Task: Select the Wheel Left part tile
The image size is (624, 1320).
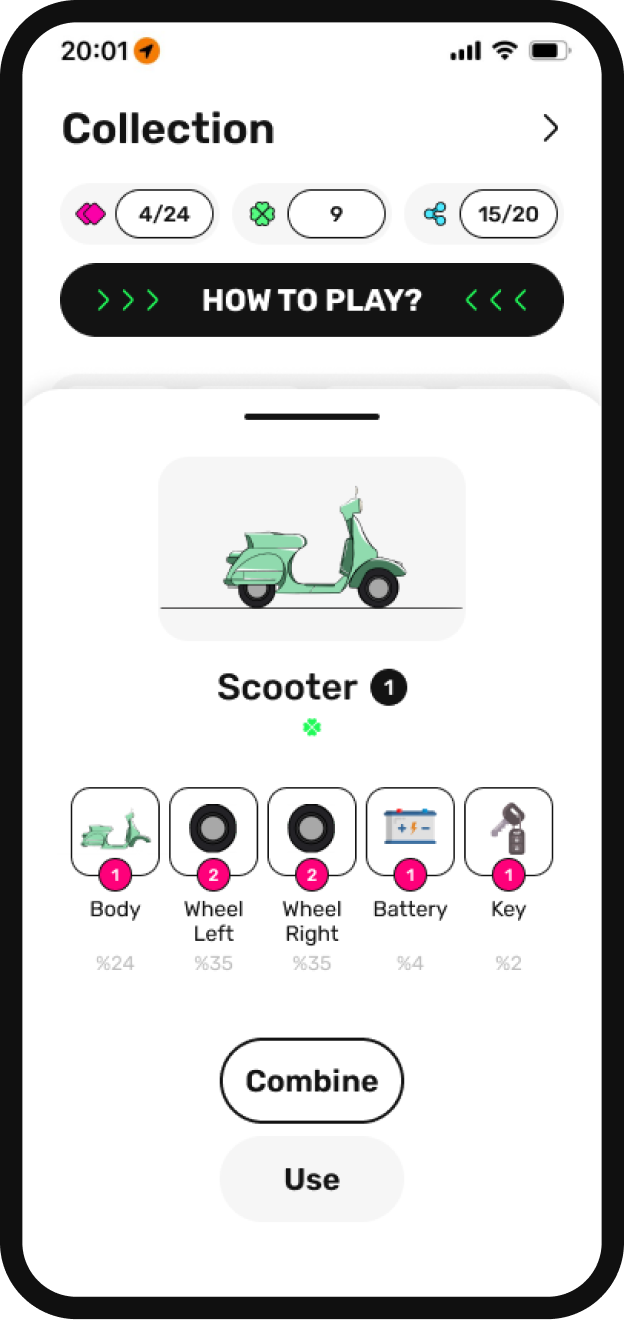Action: [x=213, y=831]
